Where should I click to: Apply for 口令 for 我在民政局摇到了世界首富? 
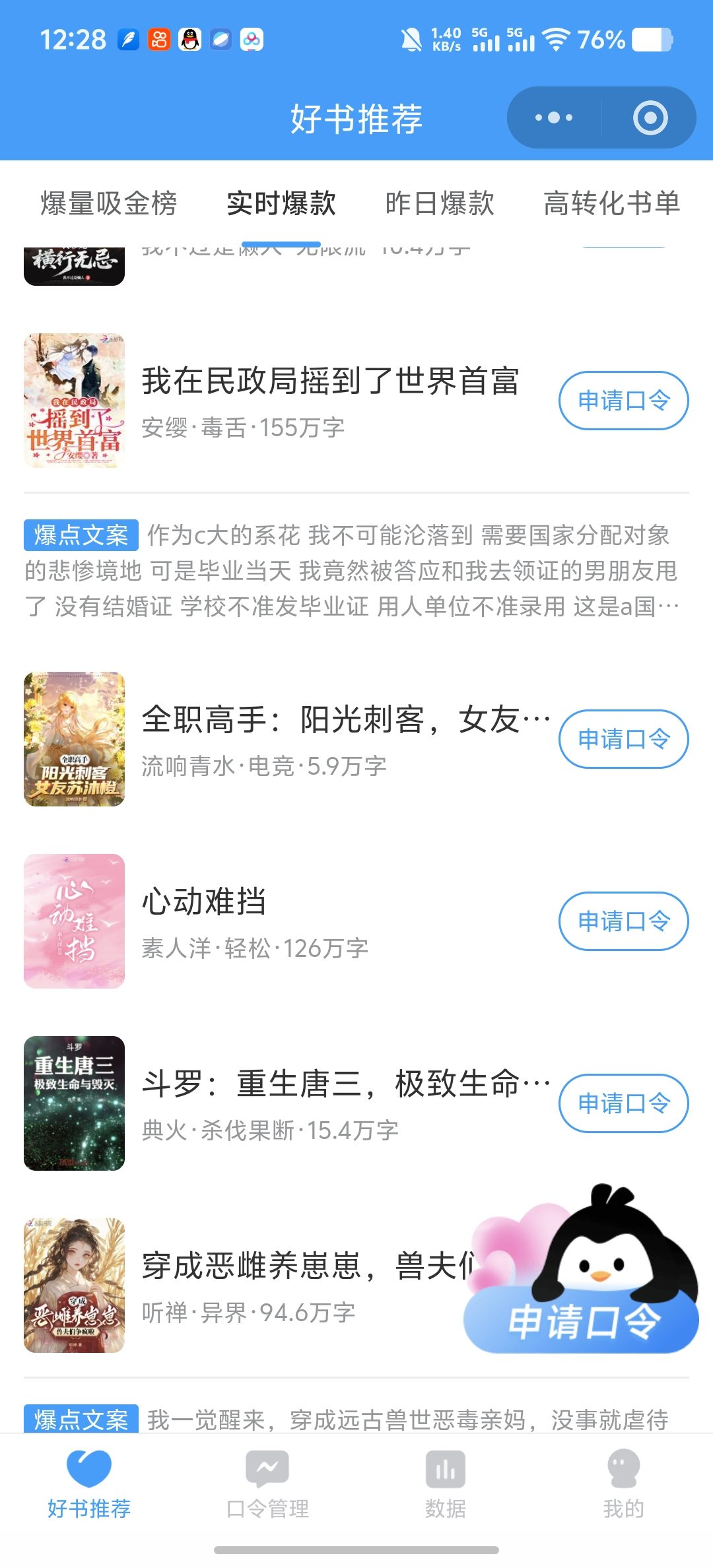click(623, 401)
